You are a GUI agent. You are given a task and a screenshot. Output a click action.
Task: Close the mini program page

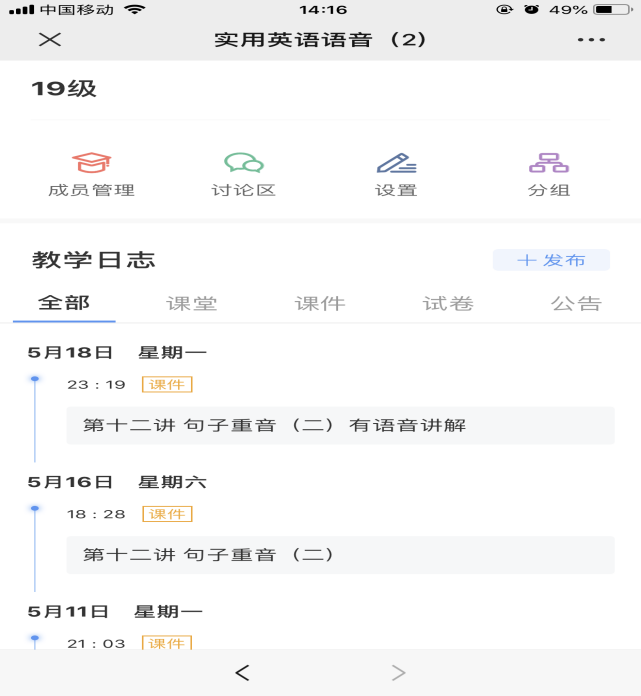pos(49,40)
